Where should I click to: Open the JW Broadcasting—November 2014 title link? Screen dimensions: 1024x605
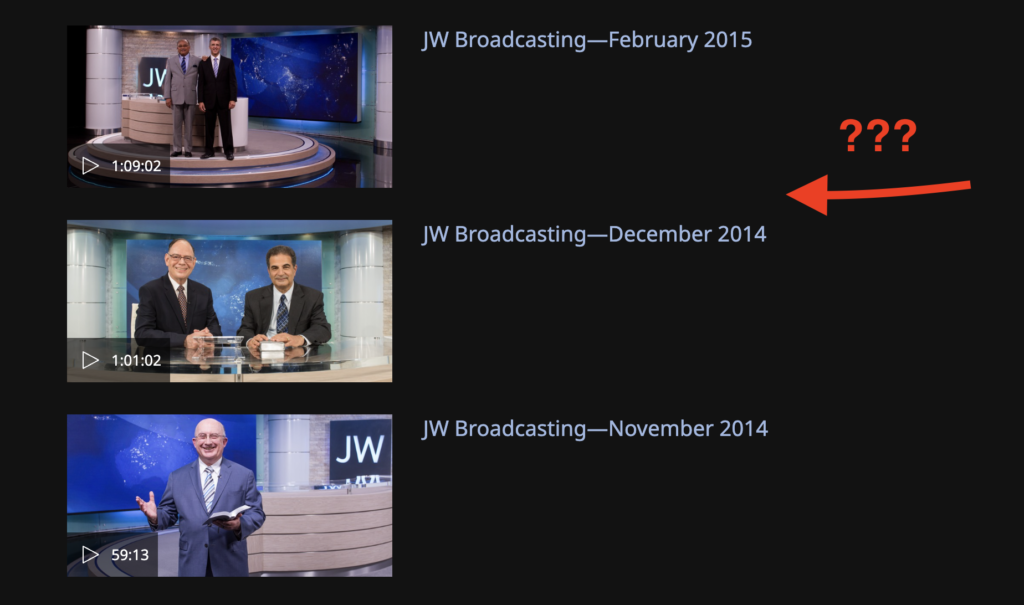595,428
